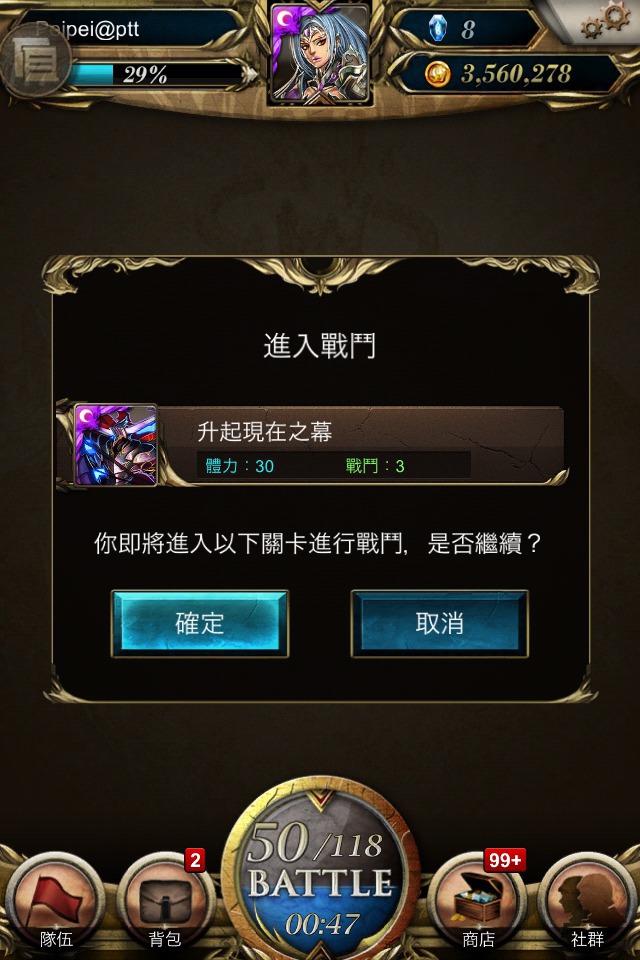Tap the player avatar portrait
This screenshot has height=960, width=640.
320,55
